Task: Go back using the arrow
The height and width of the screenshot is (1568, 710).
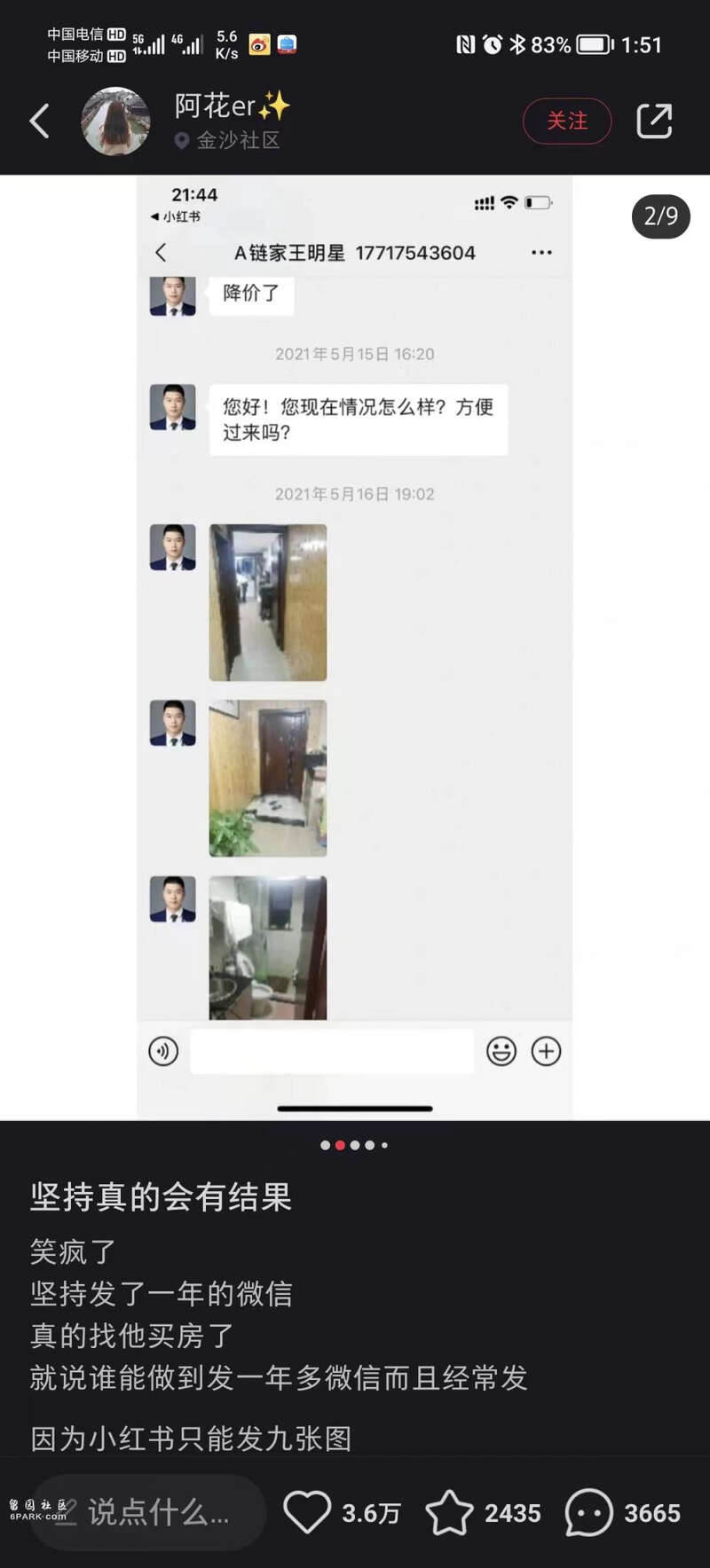Action: coord(39,122)
